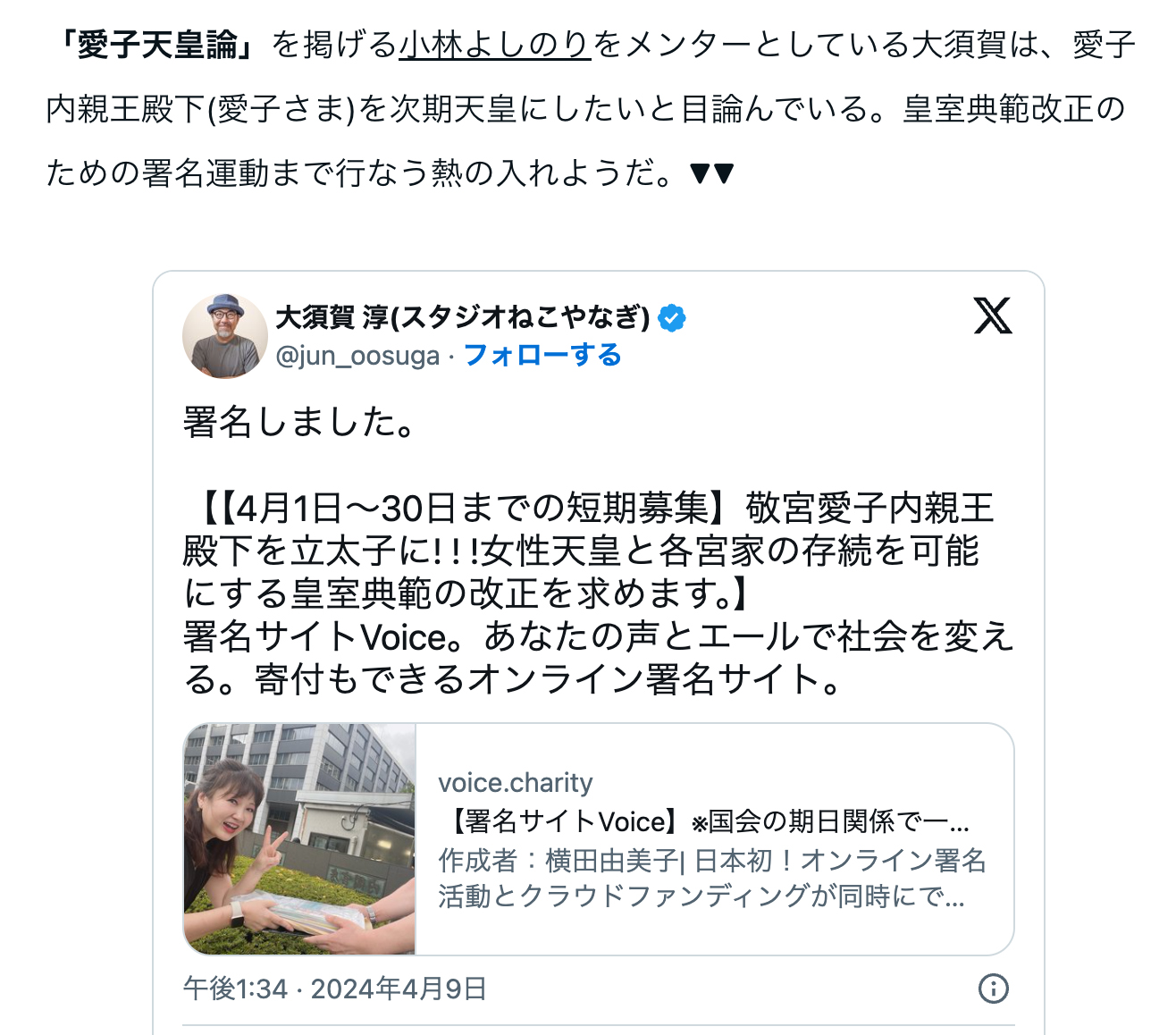Open 大須賀 淳's profile avatar
1176x1035 pixels.
(x=225, y=336)
